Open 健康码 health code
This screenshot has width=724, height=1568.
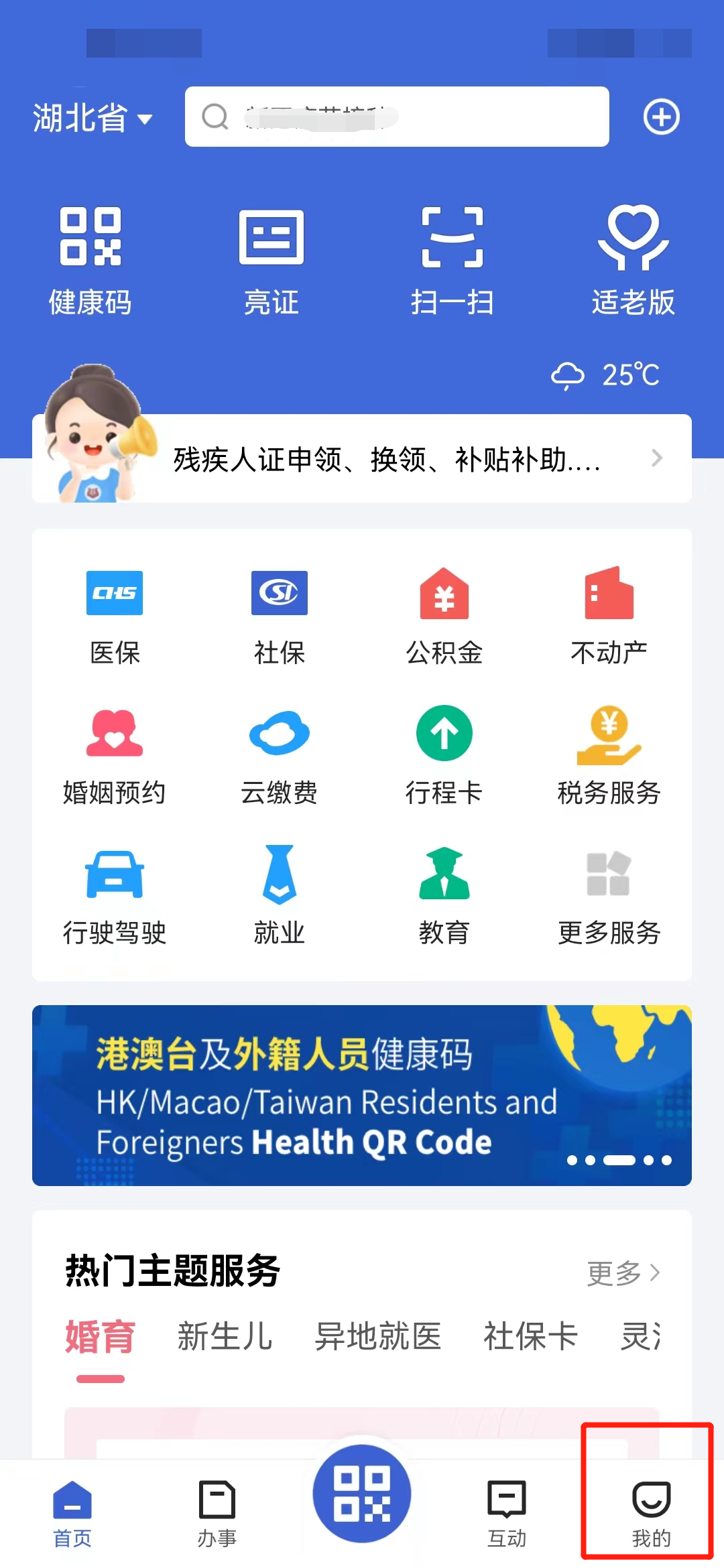click(90, 260)
